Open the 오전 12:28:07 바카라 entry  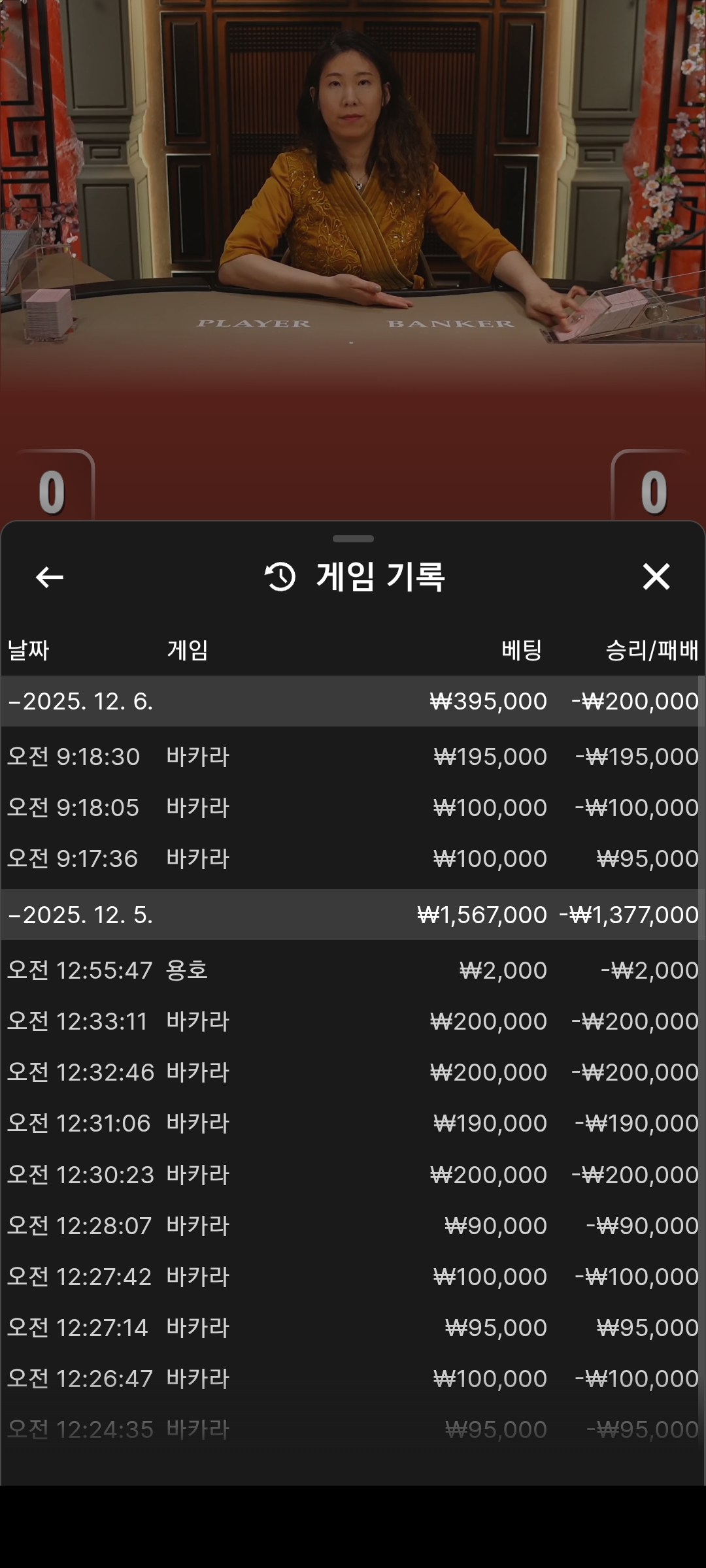352,1226
